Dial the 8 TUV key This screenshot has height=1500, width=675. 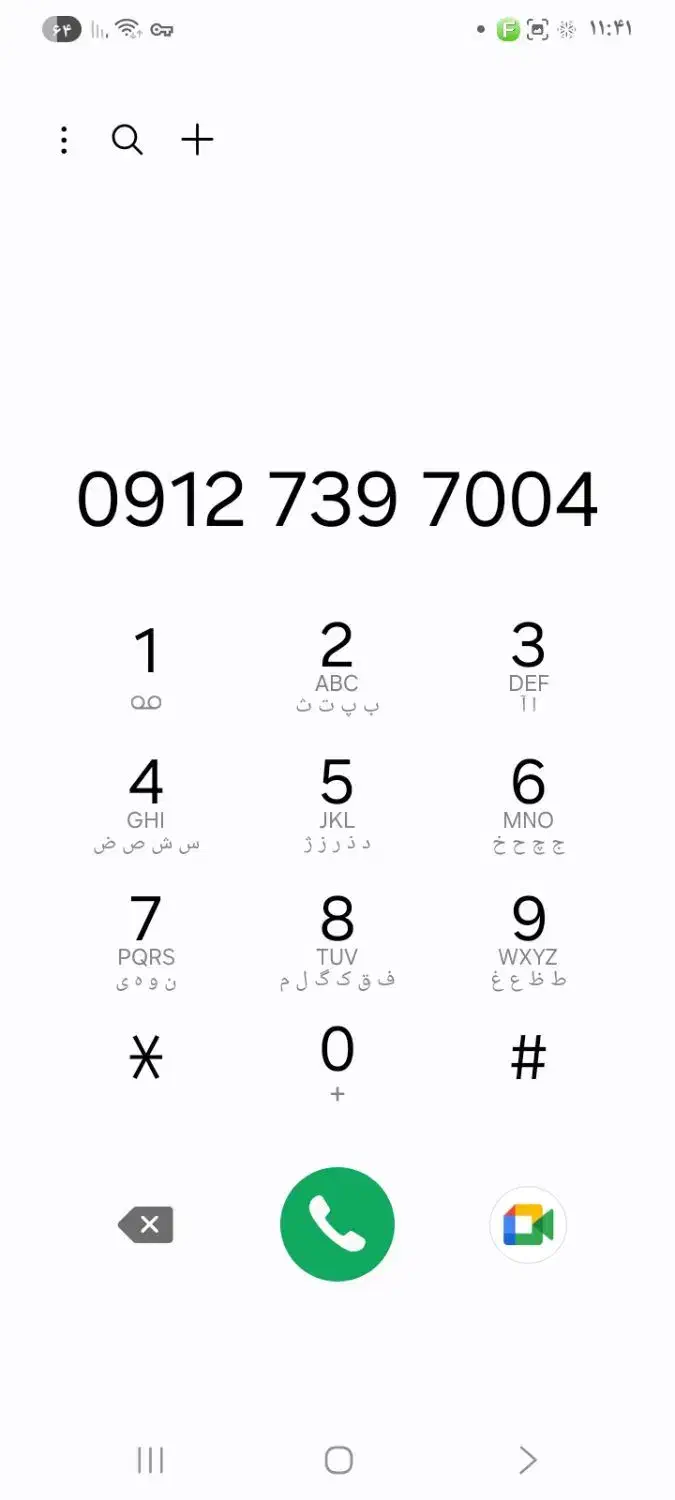(x=337, y=939)
